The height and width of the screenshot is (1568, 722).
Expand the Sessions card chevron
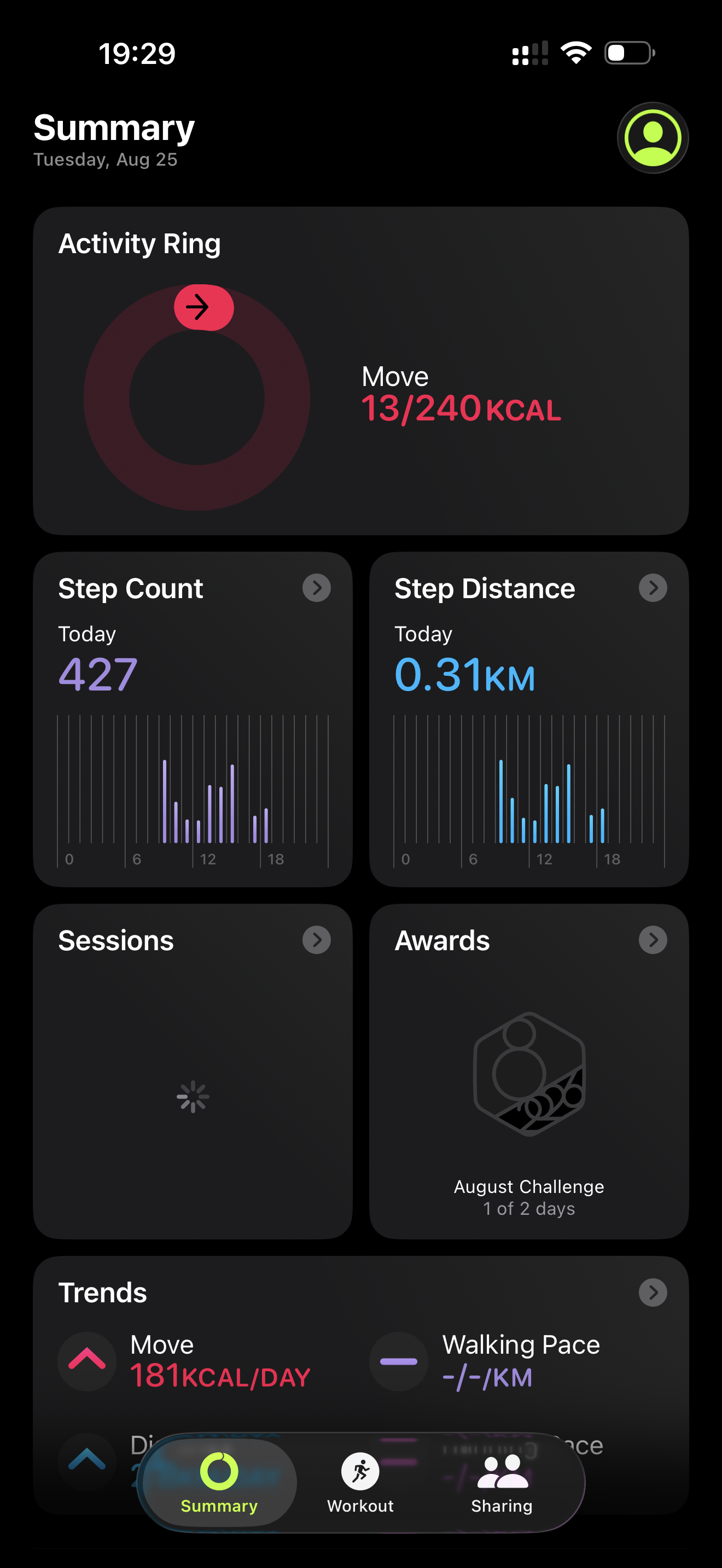coord(317,940)
